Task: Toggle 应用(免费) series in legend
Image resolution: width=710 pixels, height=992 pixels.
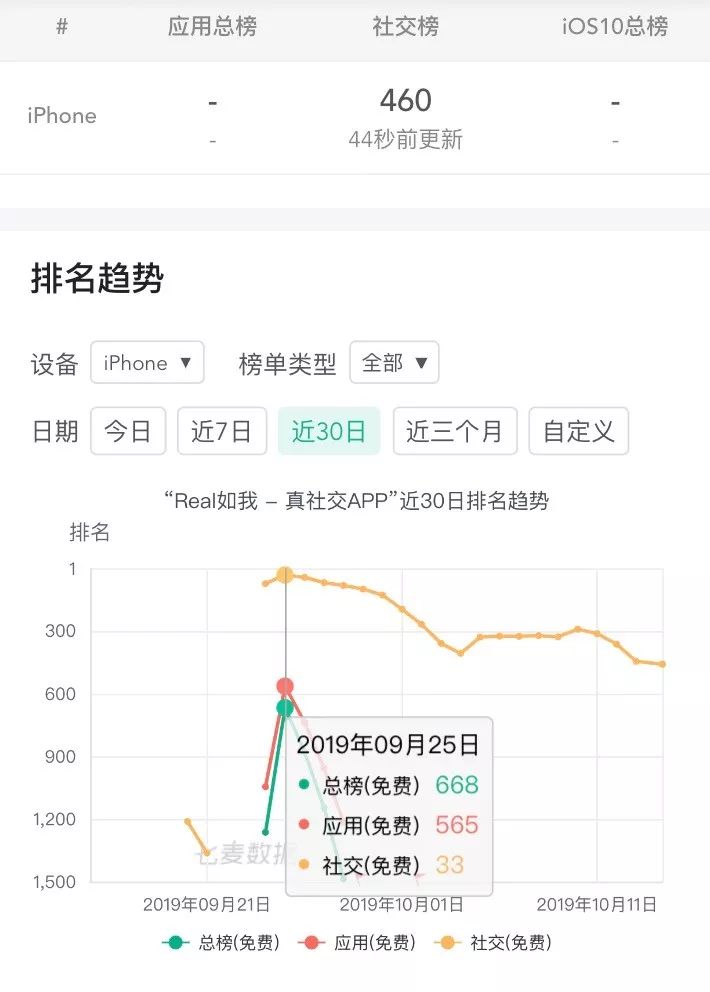Action: (357, 943)
